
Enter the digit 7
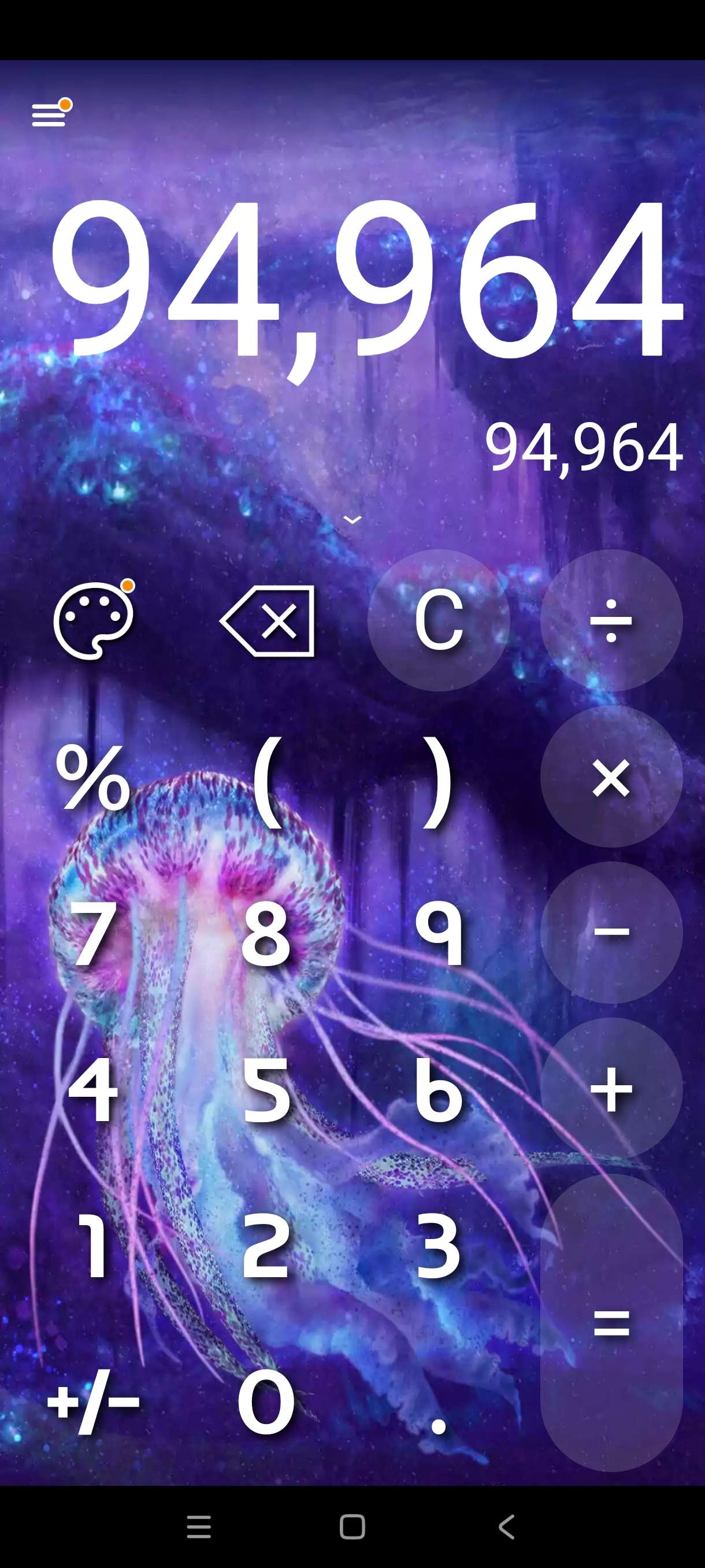click(x=93, y=933)
